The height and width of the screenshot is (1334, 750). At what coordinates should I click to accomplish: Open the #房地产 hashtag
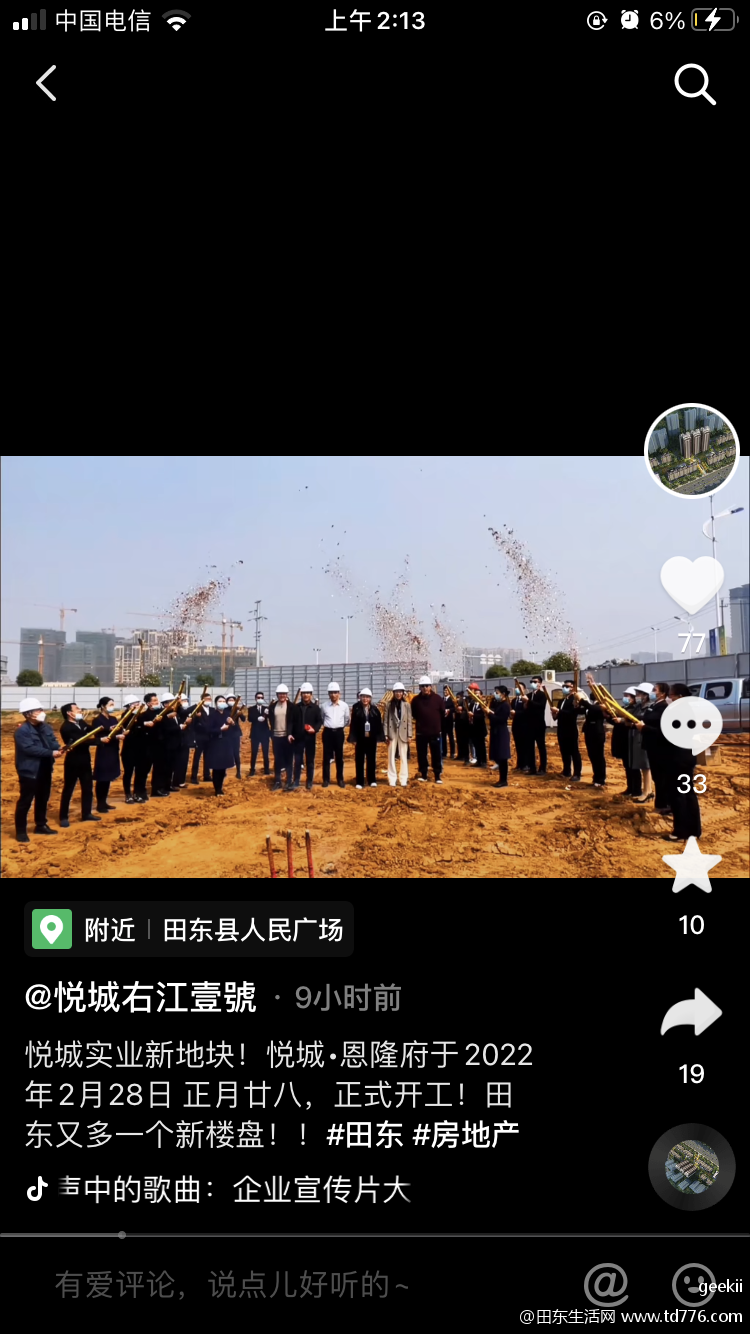466,1134
